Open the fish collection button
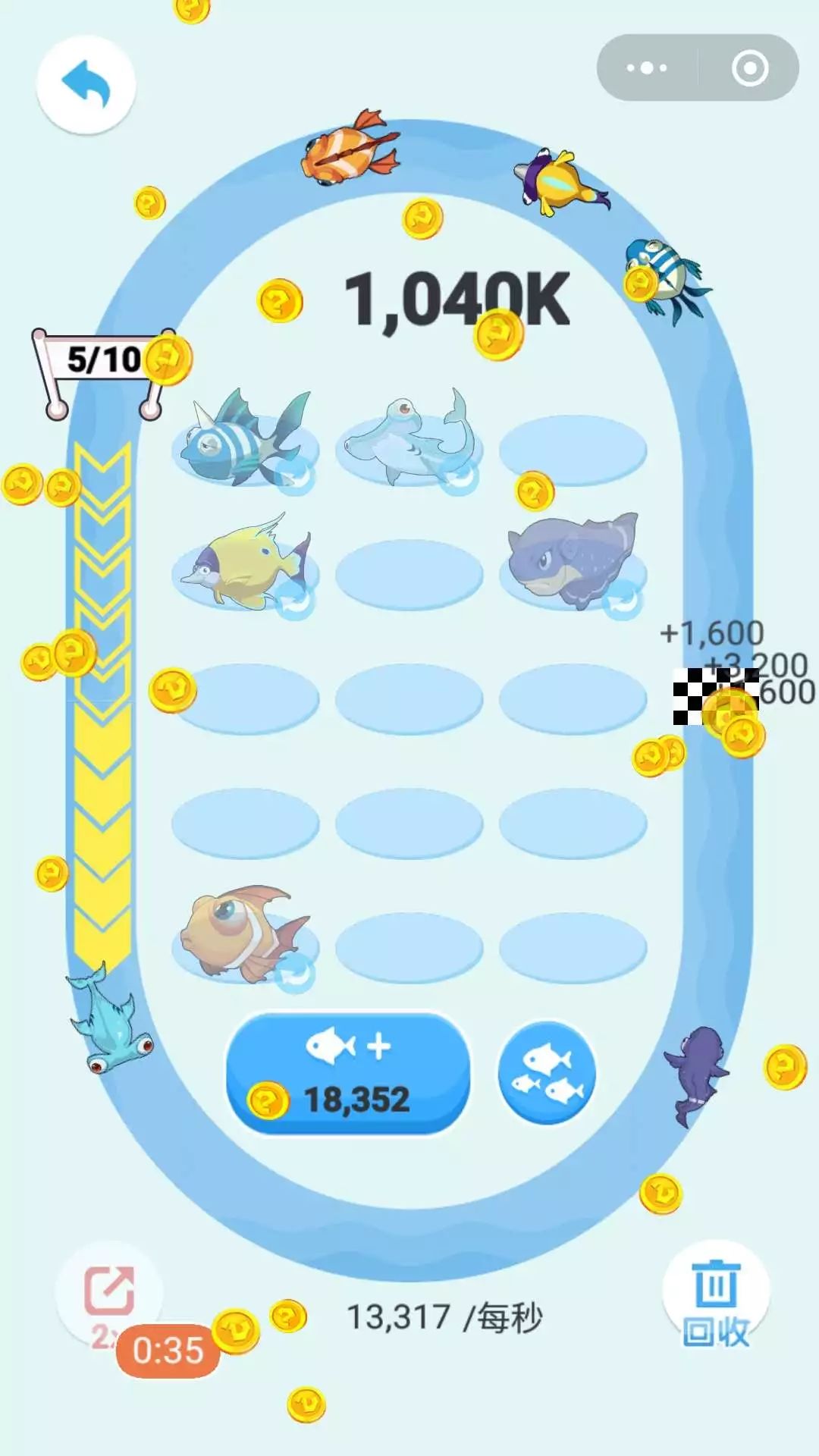Screen dimensions: 819x1456 click(547, 1072)
